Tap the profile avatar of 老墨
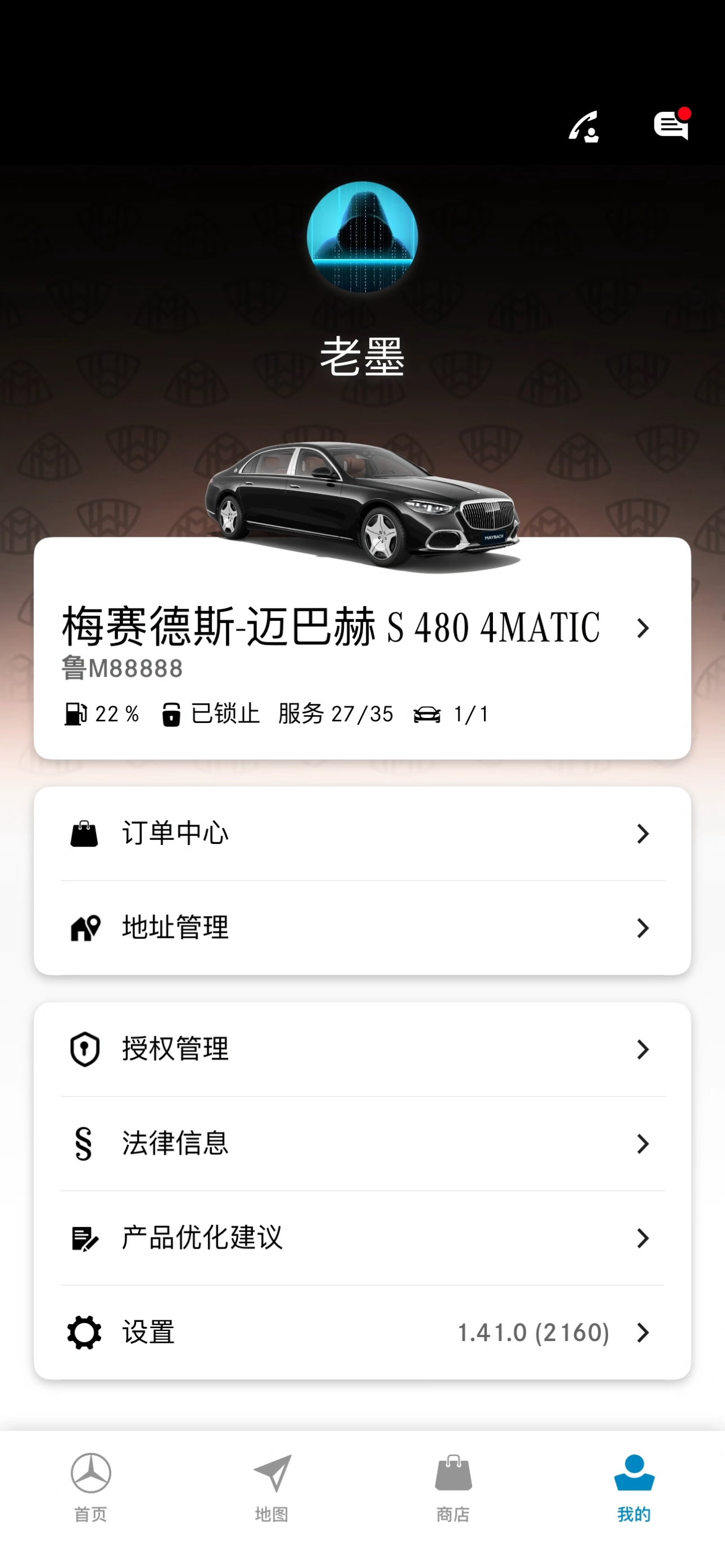The image size is (725, 1568). [x=362, y=238]
